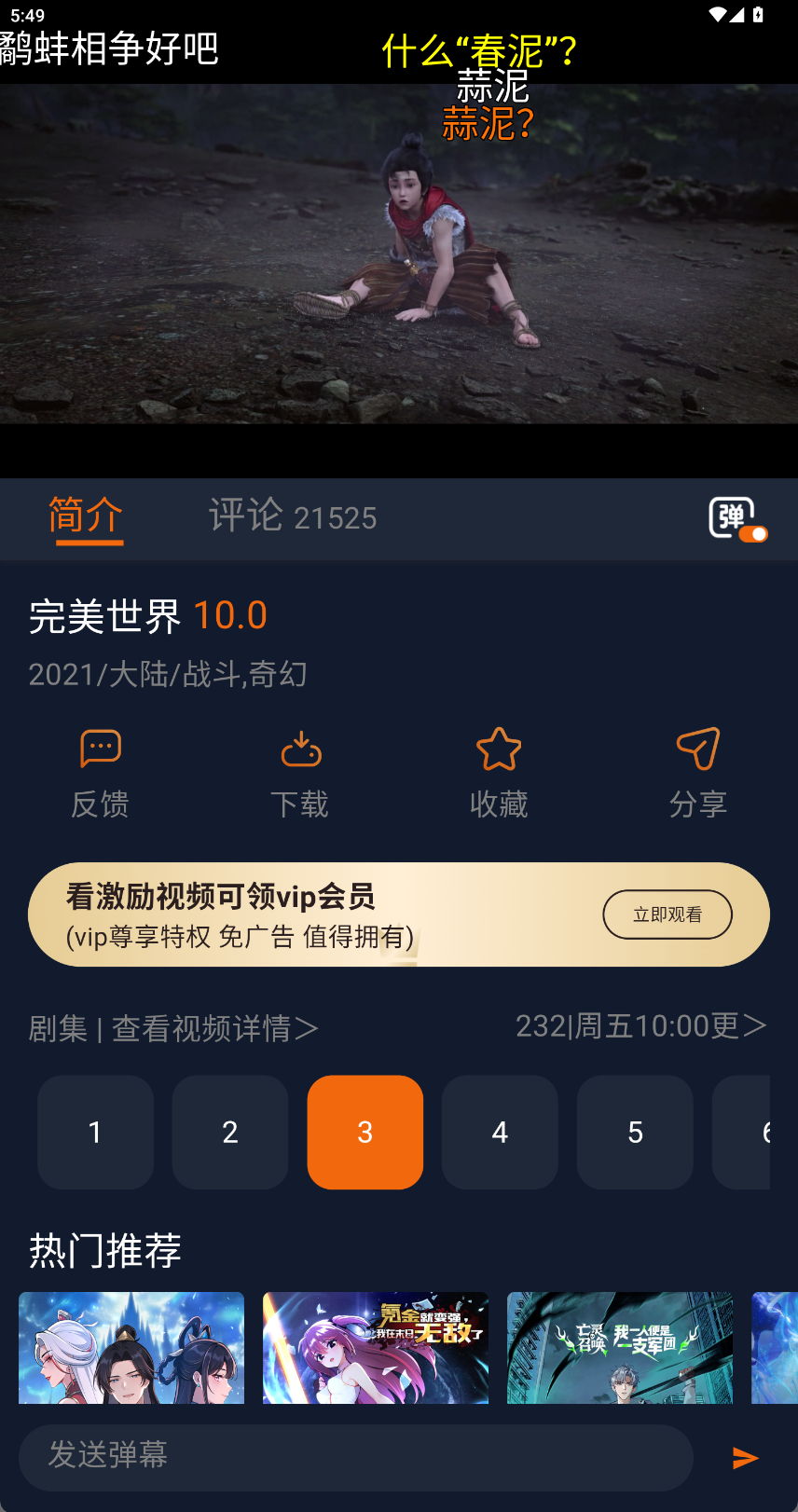Toggle the danmaku on/off switch
Screen dimensions: 798x1512
point(753,536)
